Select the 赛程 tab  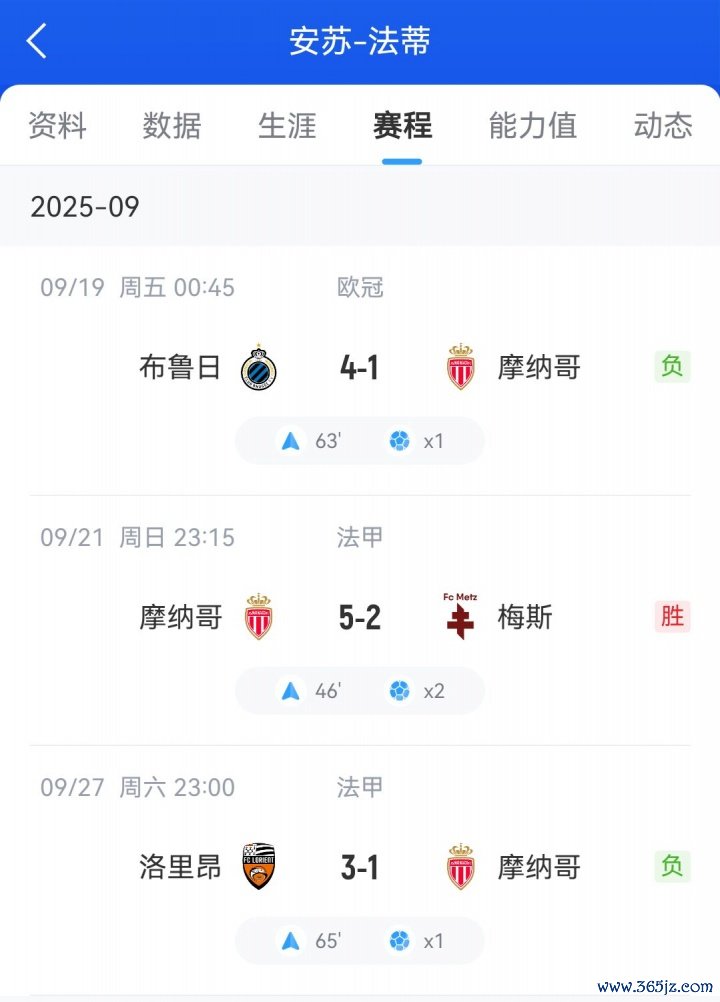tap(402, 126)
